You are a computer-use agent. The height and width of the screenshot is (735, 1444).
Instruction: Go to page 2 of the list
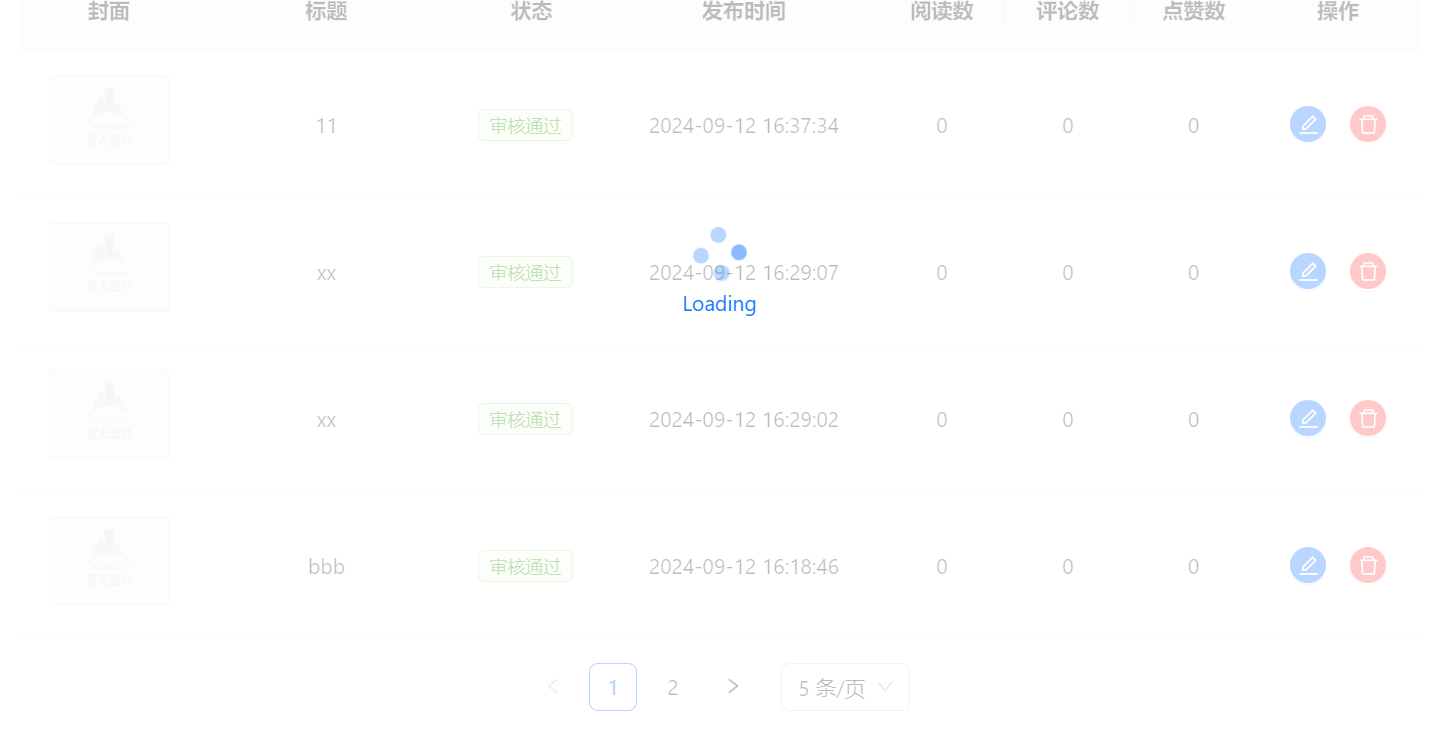(x=673, y=687)
